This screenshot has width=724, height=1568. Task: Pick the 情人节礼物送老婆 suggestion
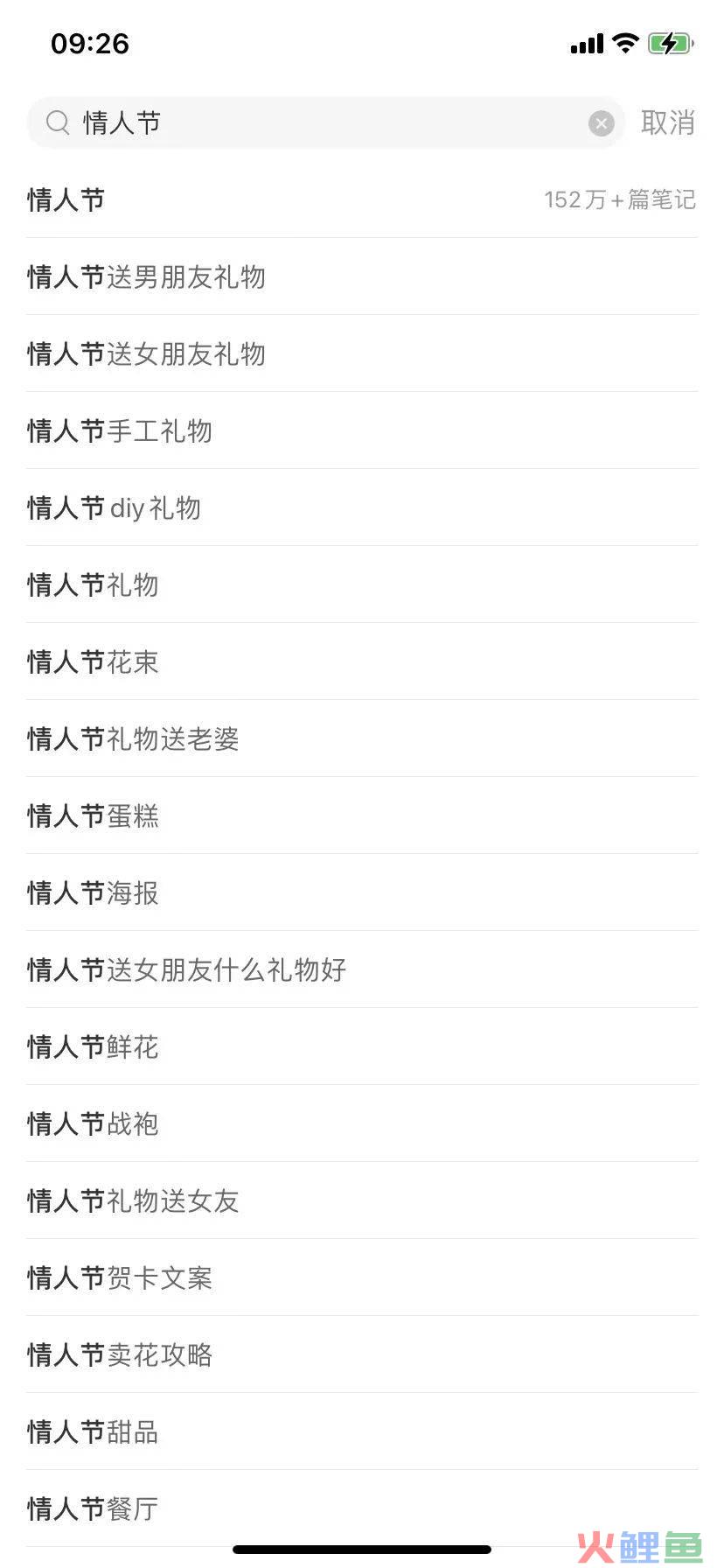(362, 738)
